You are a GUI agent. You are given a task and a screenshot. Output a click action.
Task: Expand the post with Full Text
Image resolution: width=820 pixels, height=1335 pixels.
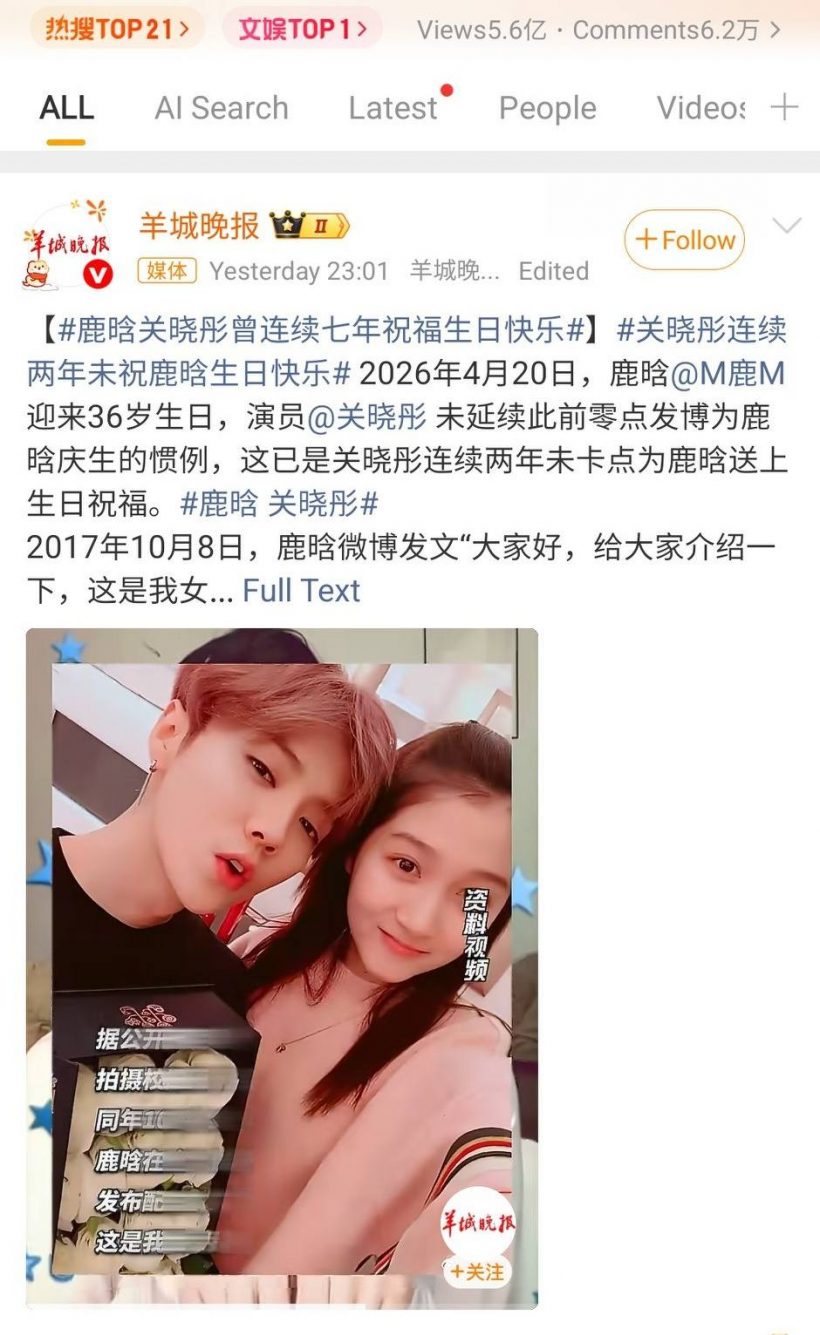coord(301,590)
